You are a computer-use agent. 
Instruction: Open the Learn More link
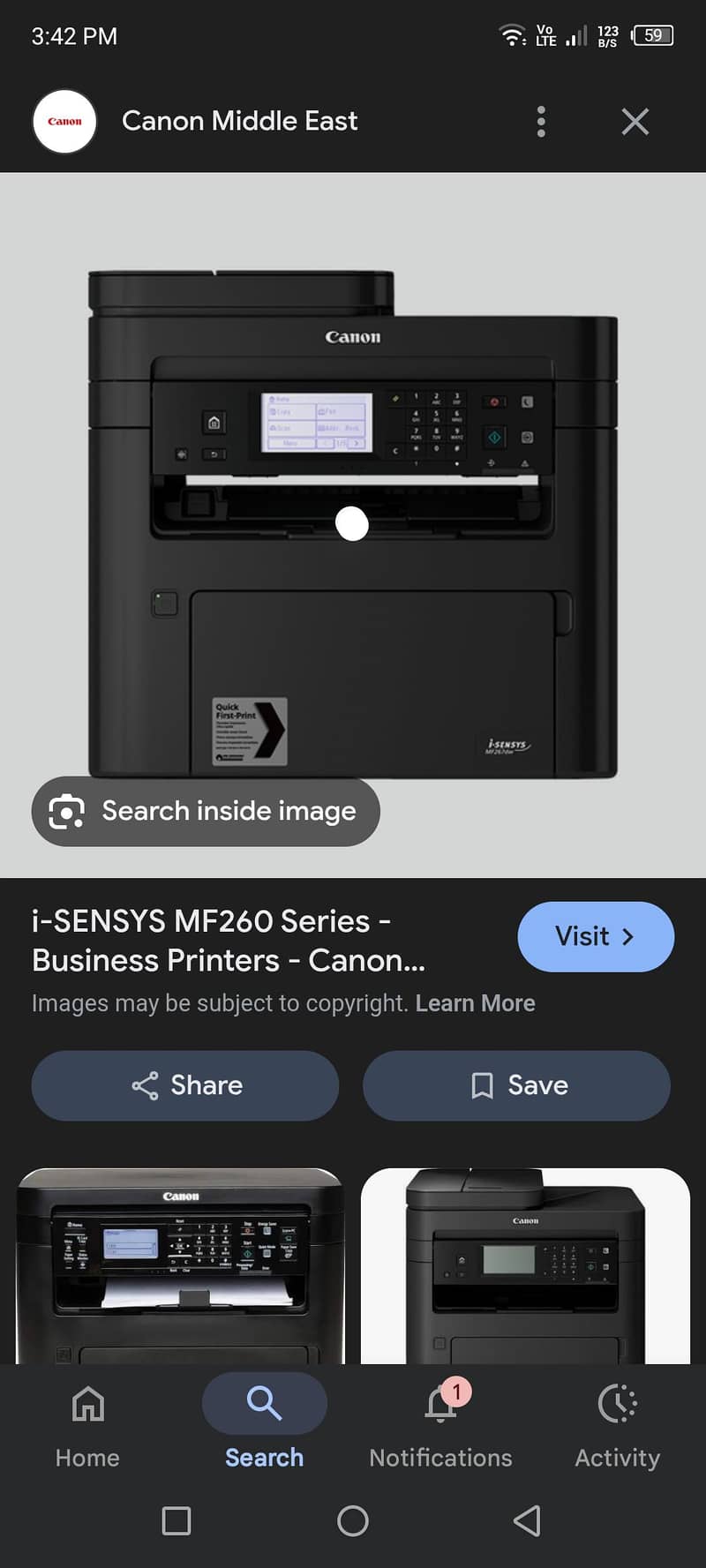(x=476, y=1003)
